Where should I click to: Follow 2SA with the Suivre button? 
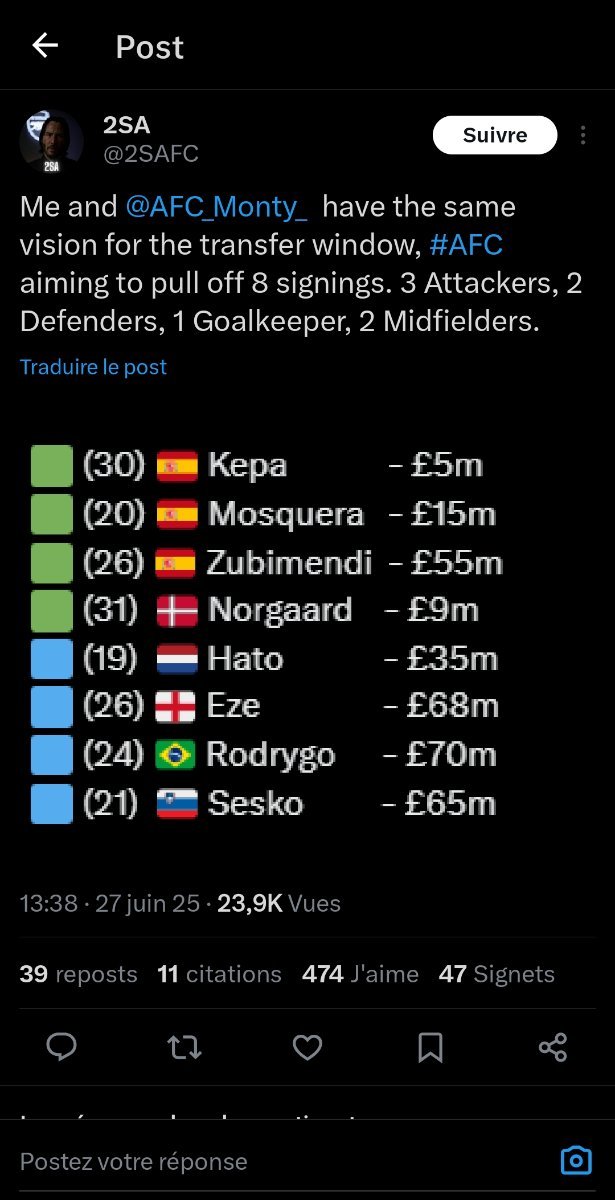[494, 135]
